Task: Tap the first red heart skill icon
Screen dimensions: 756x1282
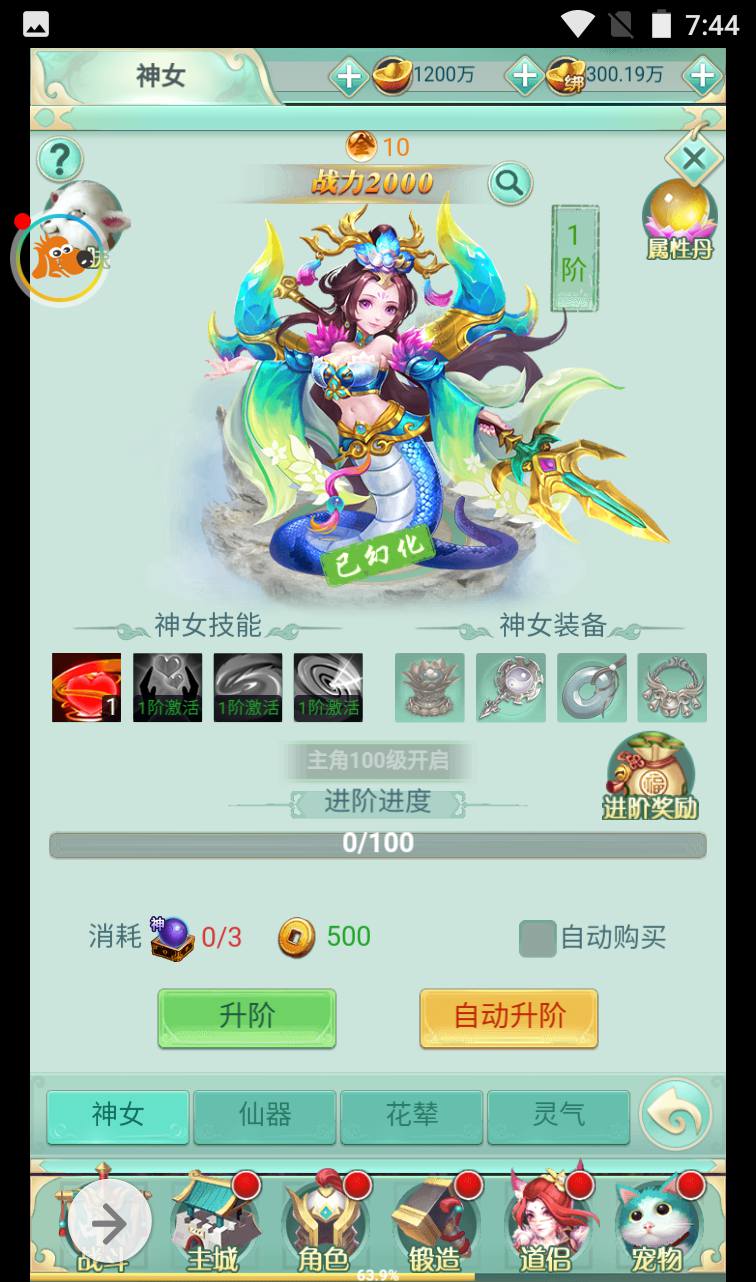Action: coord(87,688)
